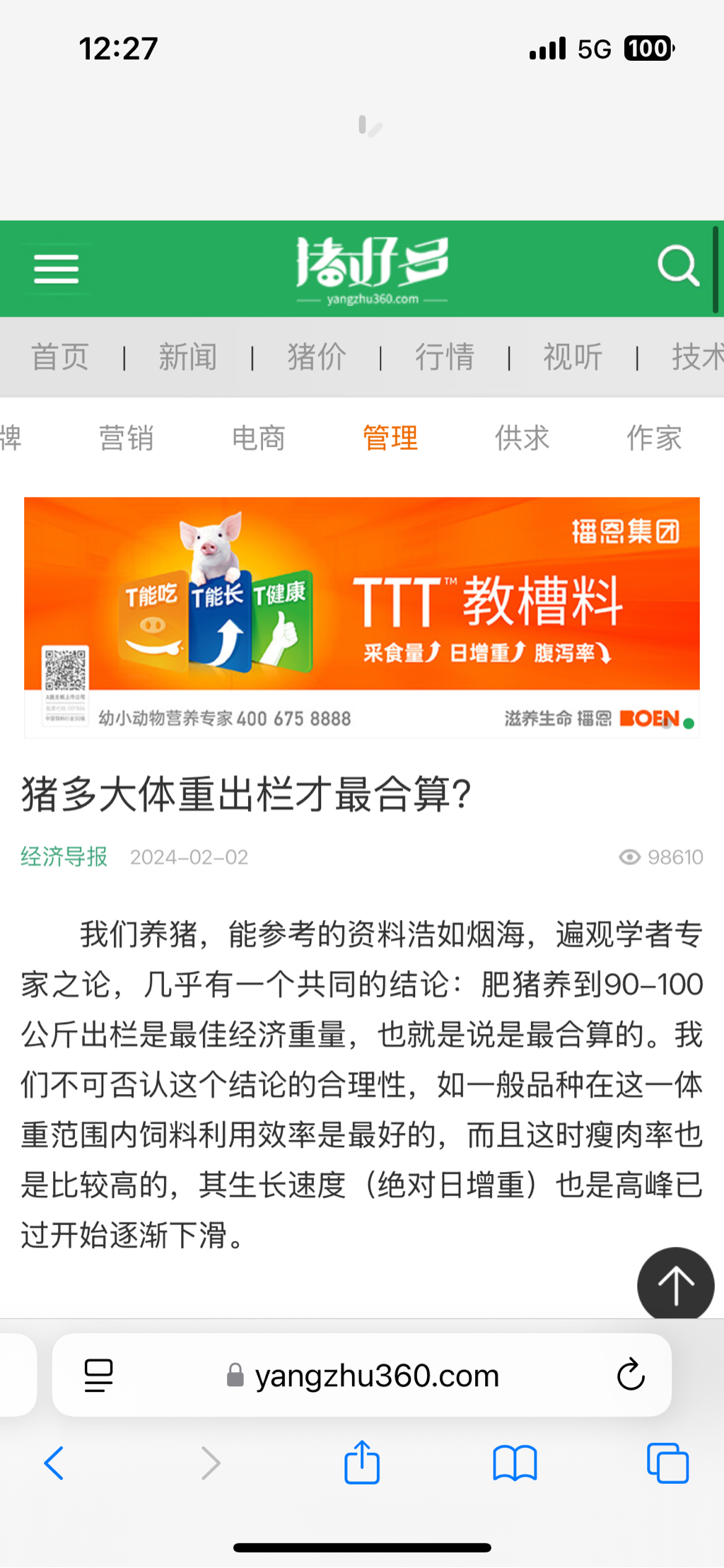
Task: Tap the back-to-top arrow button
Action: pyautogui.click(x=675, y=1284)
